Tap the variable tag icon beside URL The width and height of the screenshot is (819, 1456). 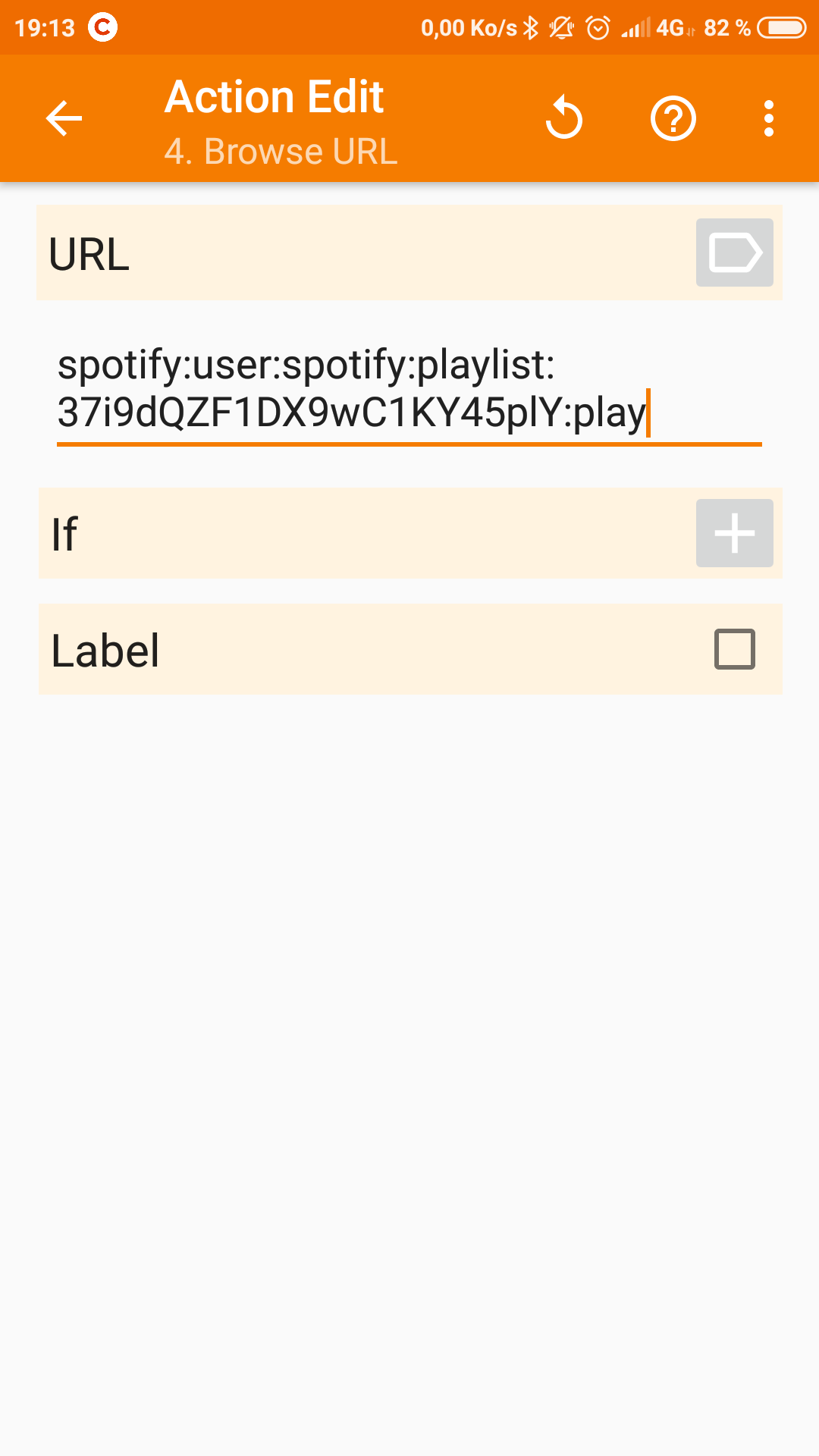[x=734, y=253]
